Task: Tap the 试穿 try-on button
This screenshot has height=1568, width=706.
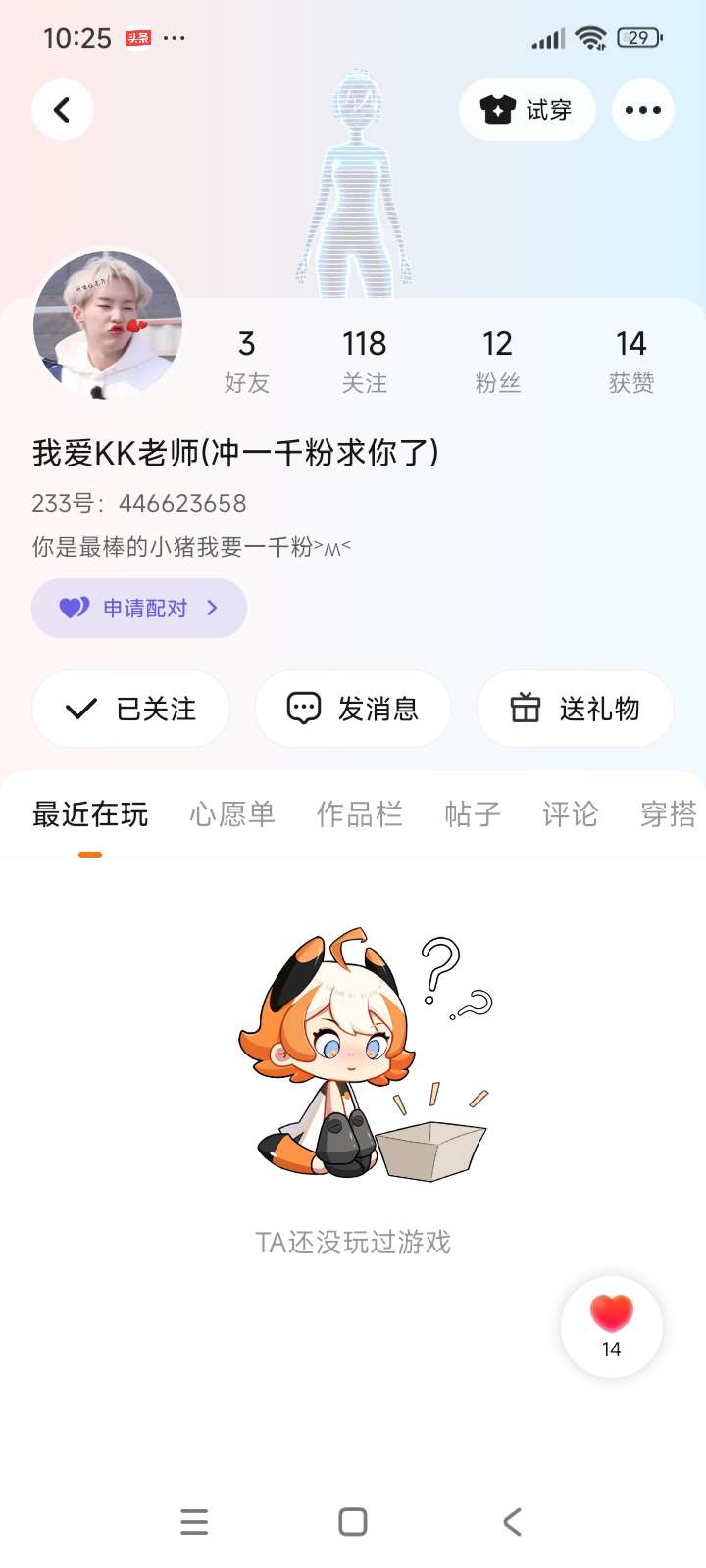Action: click(x=528, y=110)
